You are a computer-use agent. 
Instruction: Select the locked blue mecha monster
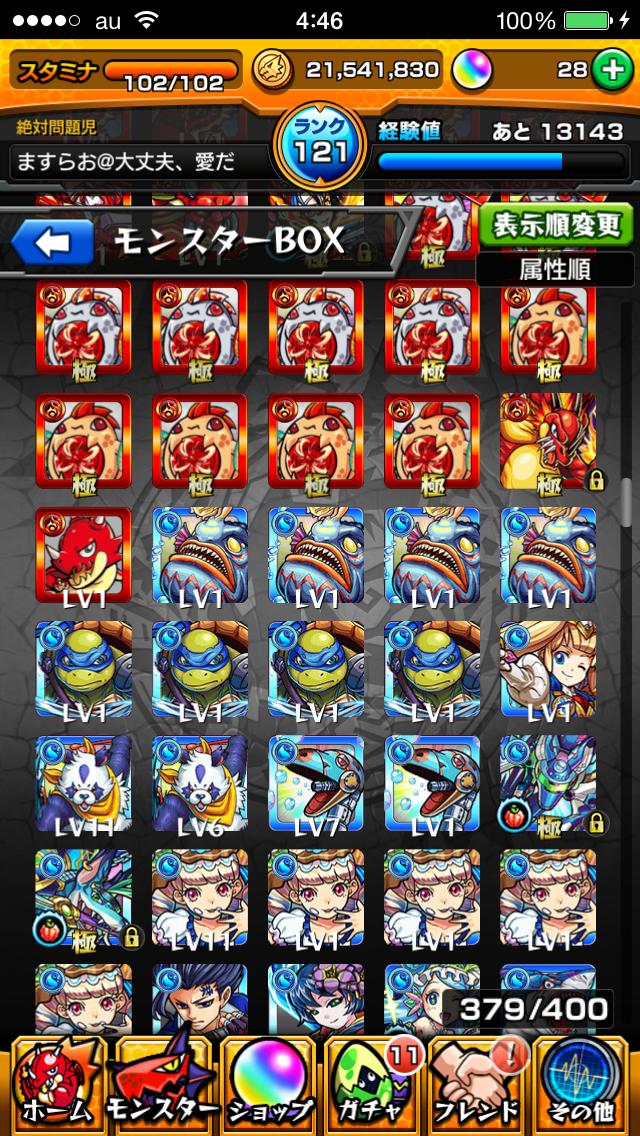548,783
